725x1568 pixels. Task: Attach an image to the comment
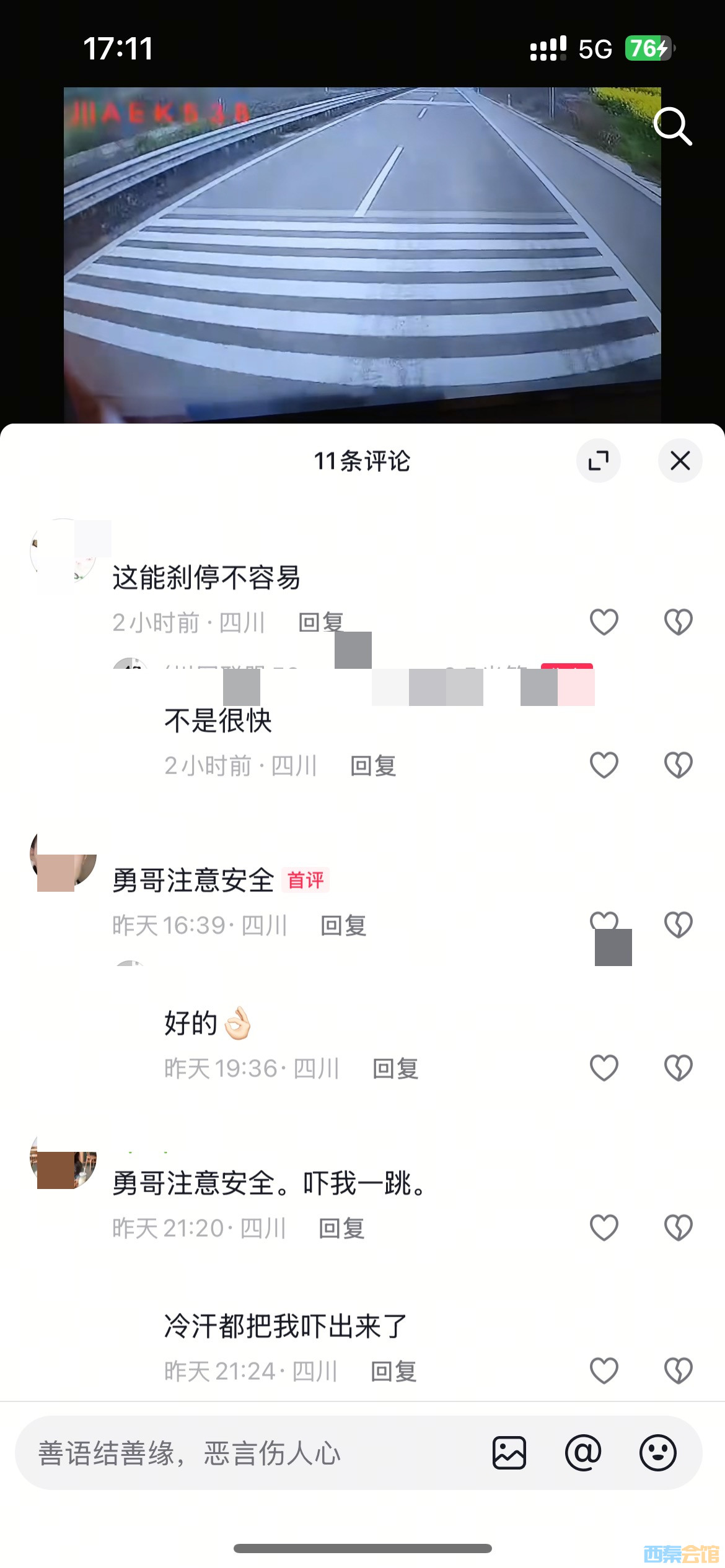click(509, 1453)
